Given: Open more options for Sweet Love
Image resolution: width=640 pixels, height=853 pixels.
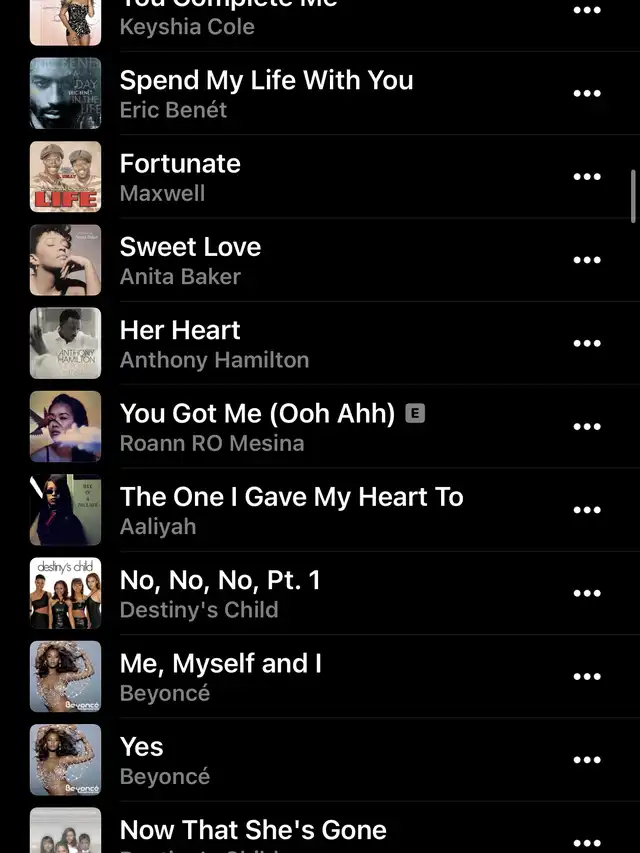Looking at the screenshot, I should click(587, 260).
